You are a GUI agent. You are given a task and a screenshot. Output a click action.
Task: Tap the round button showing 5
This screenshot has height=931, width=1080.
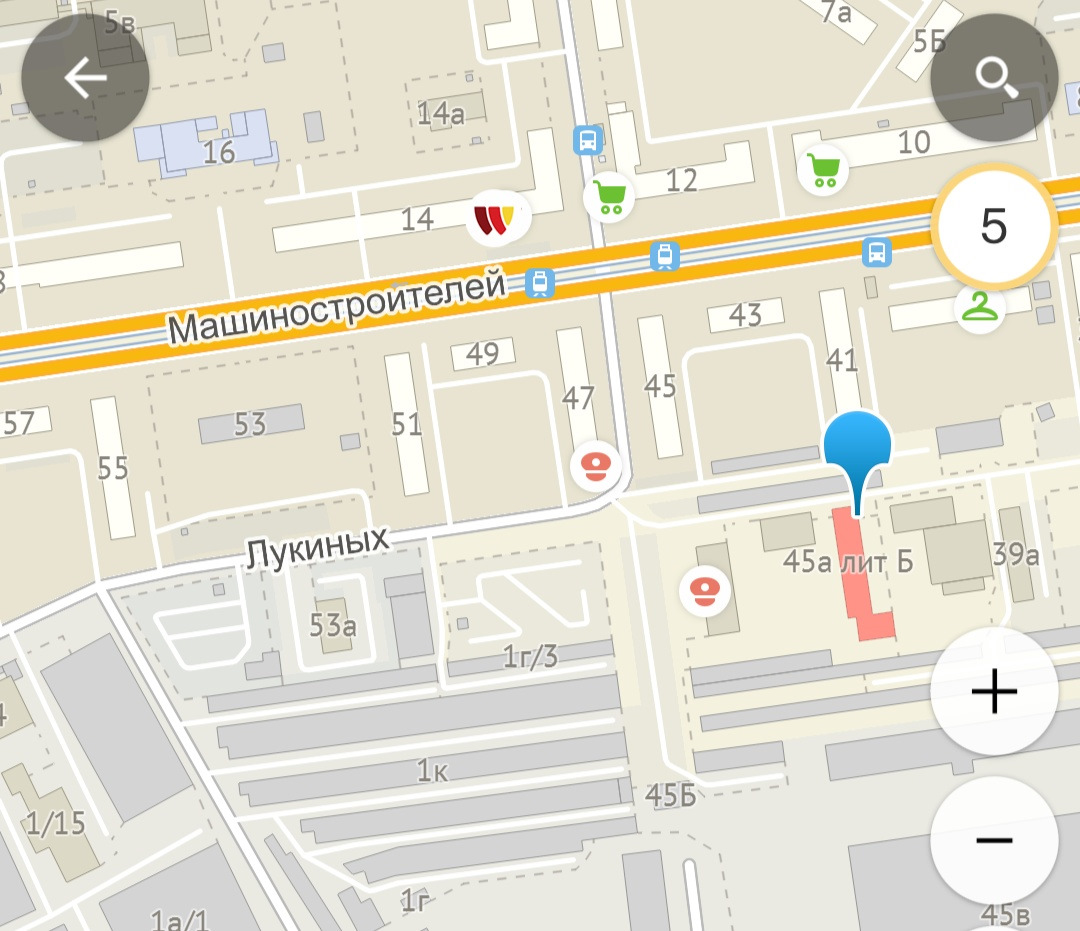994,227
